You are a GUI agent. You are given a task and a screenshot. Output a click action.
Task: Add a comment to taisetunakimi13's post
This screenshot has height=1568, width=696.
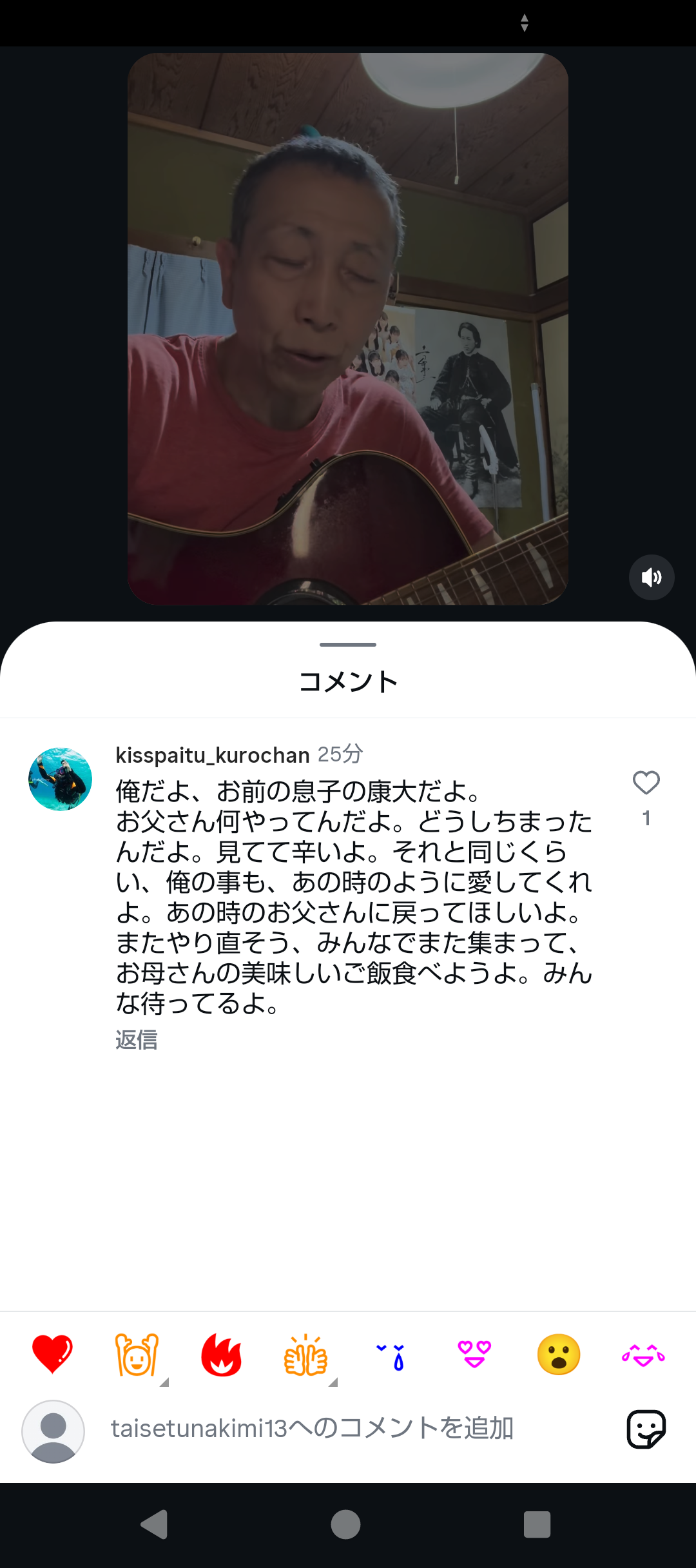point(312,1428)
